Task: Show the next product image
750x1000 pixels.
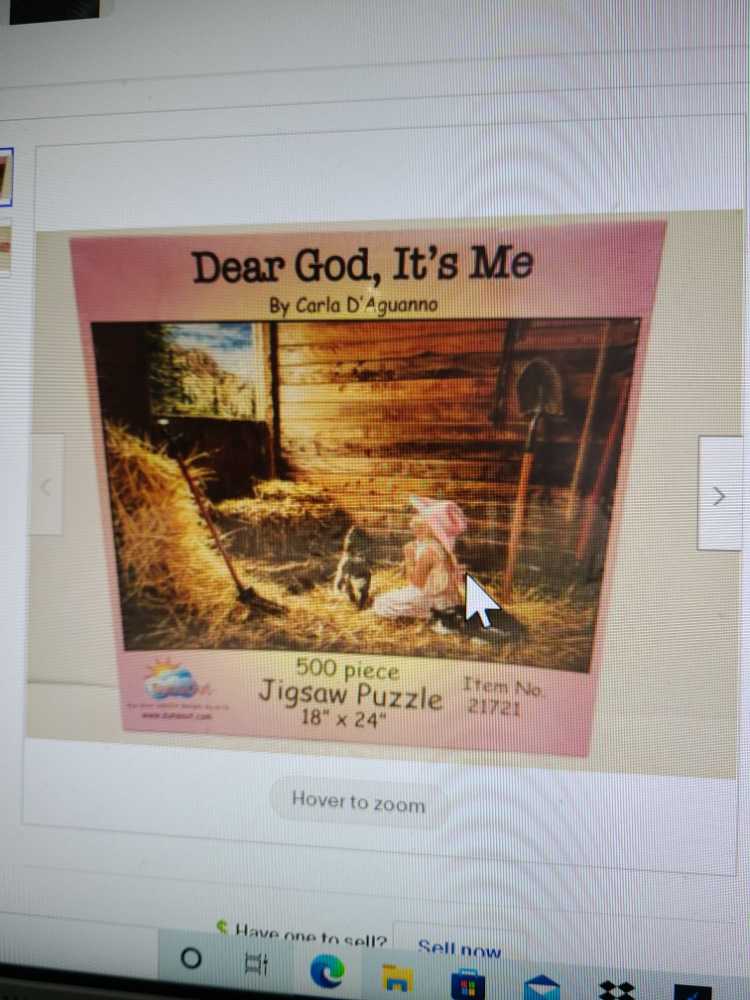Action: (719, 493)
